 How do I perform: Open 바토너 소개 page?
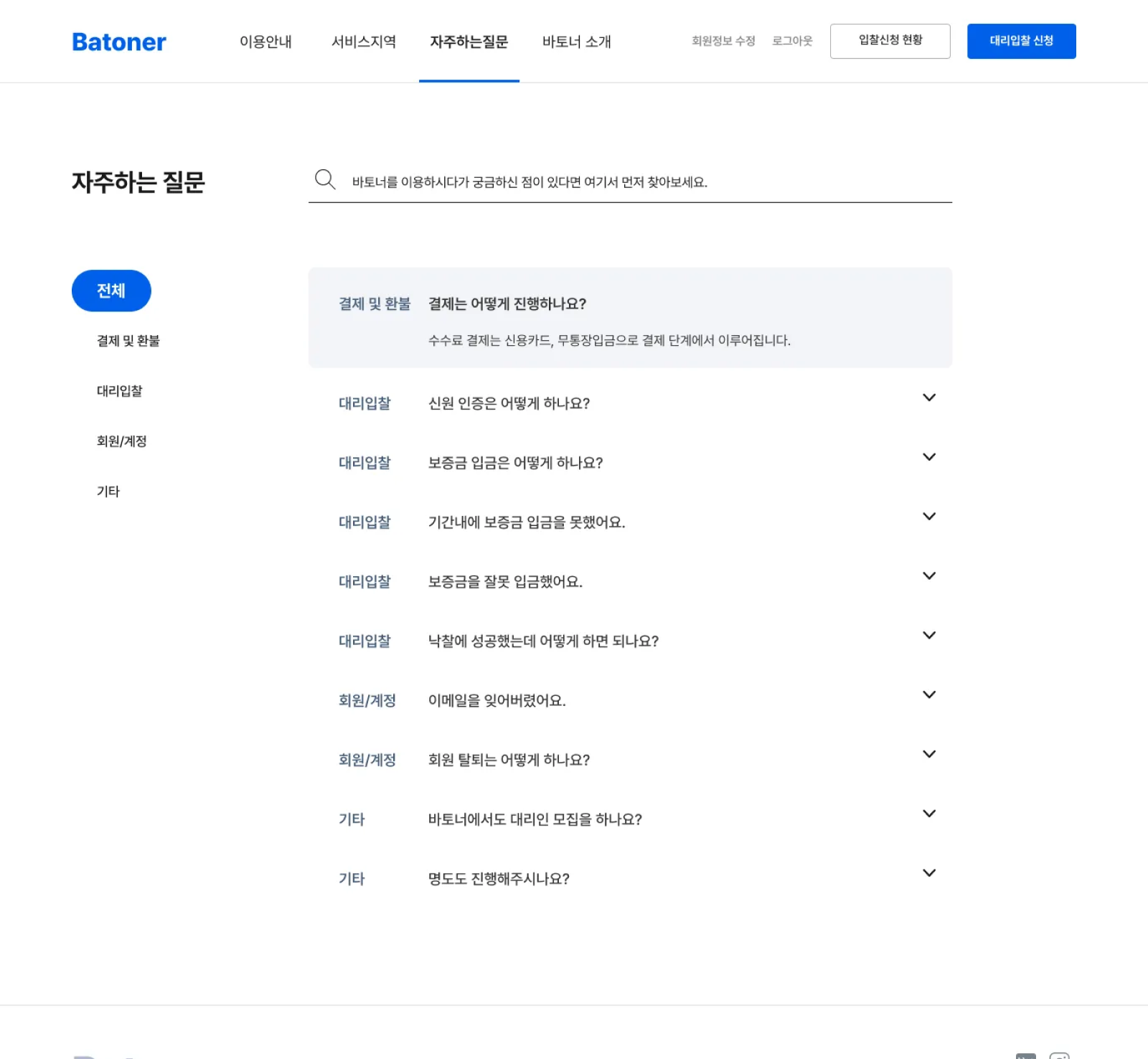click(x=576, y=42)
